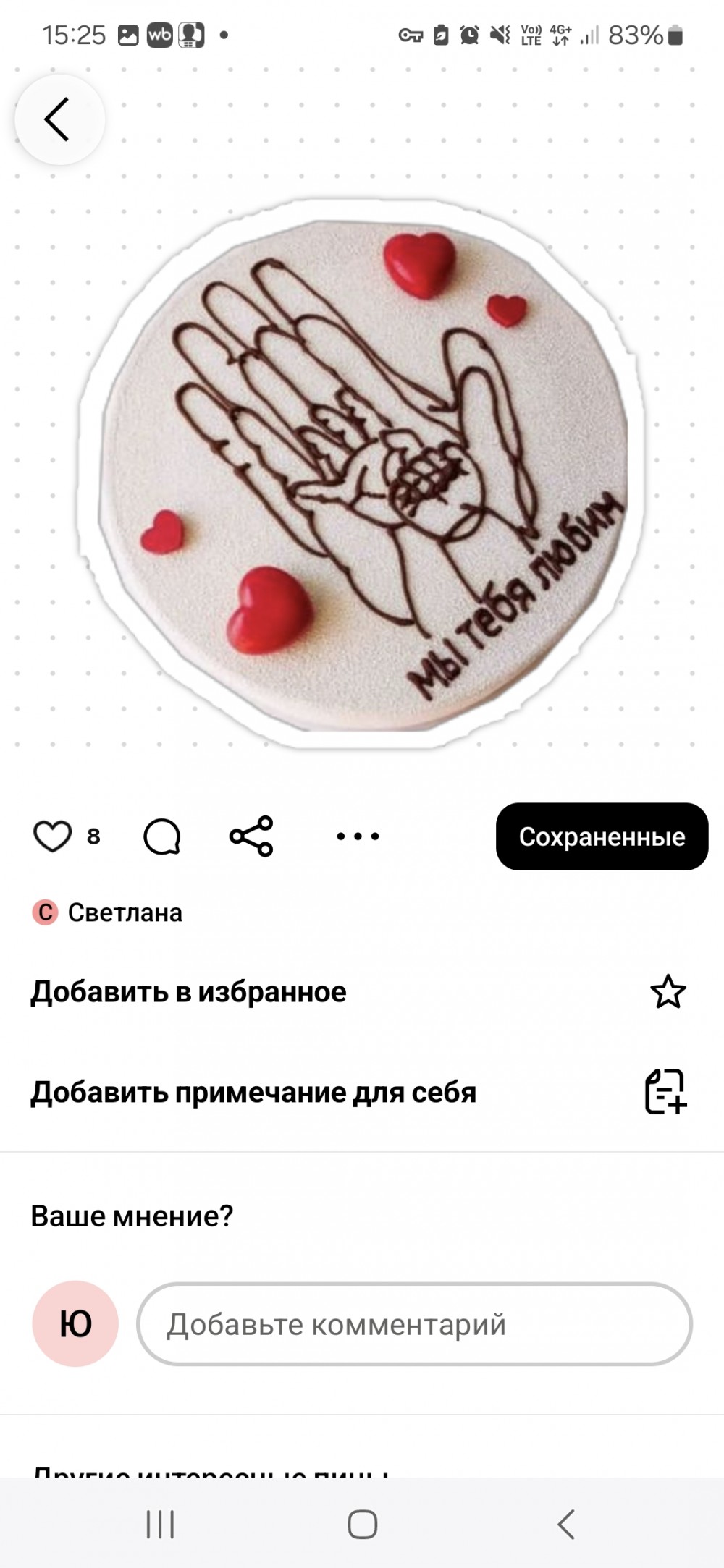Screen dimensions: 724x1568
Task: Tap the system home button
Action: 362,1524
